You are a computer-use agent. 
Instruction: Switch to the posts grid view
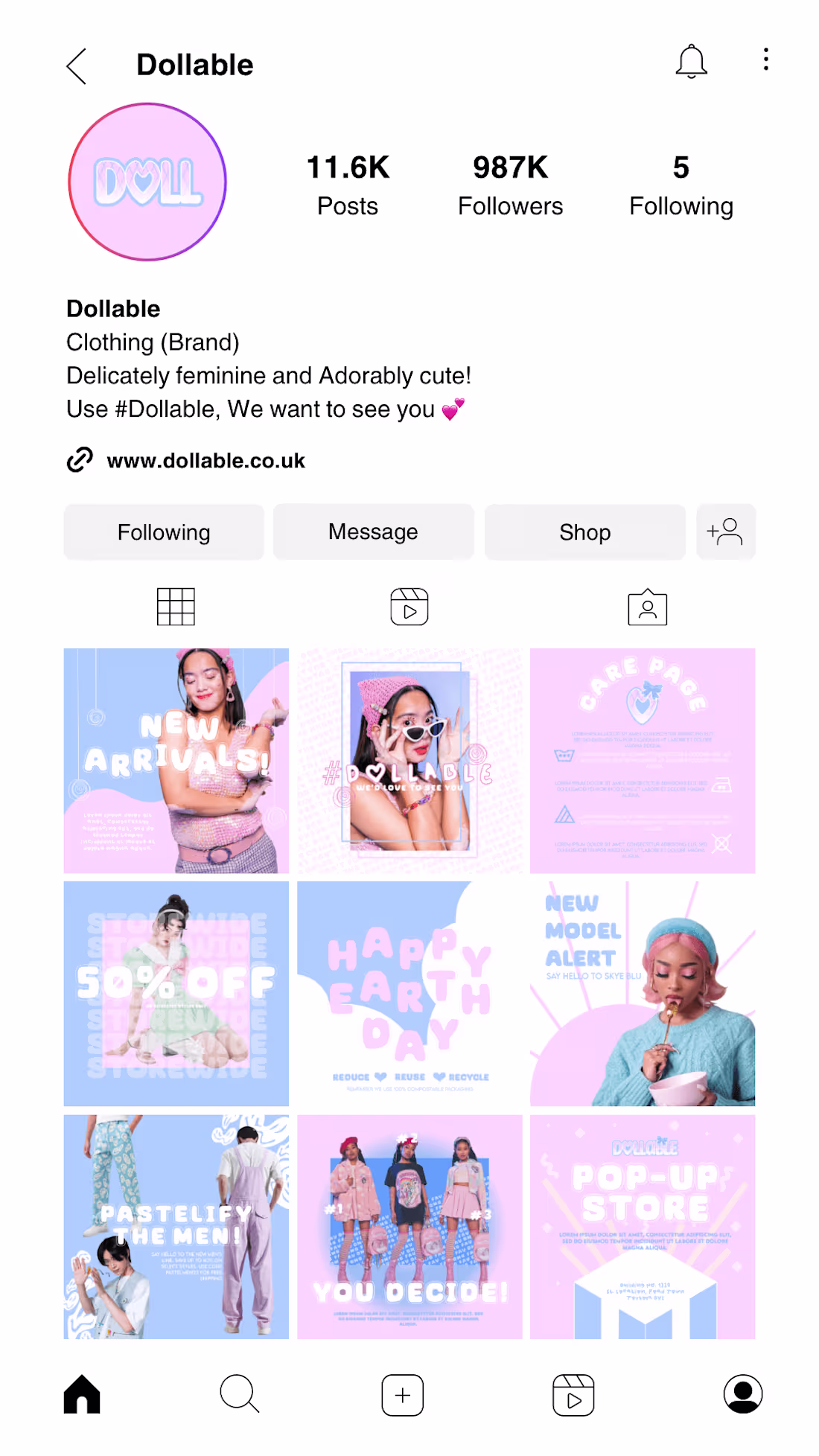point(176,607)
